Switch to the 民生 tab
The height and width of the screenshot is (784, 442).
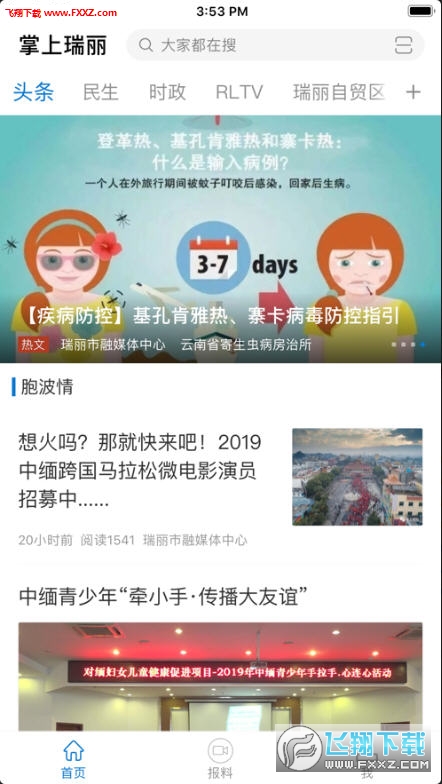click(x=100, y=92)
